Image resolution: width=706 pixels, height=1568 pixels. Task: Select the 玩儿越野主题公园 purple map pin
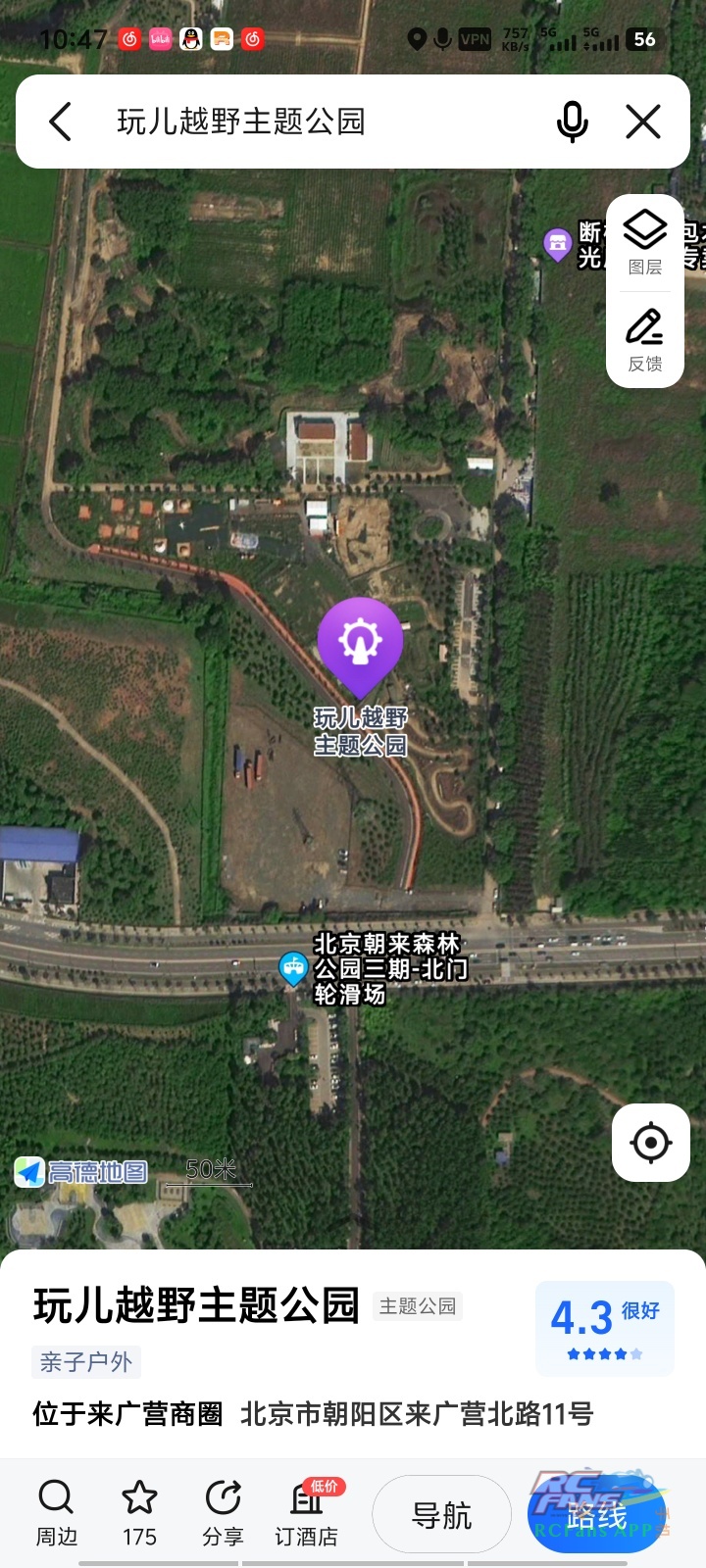(360, 644)
